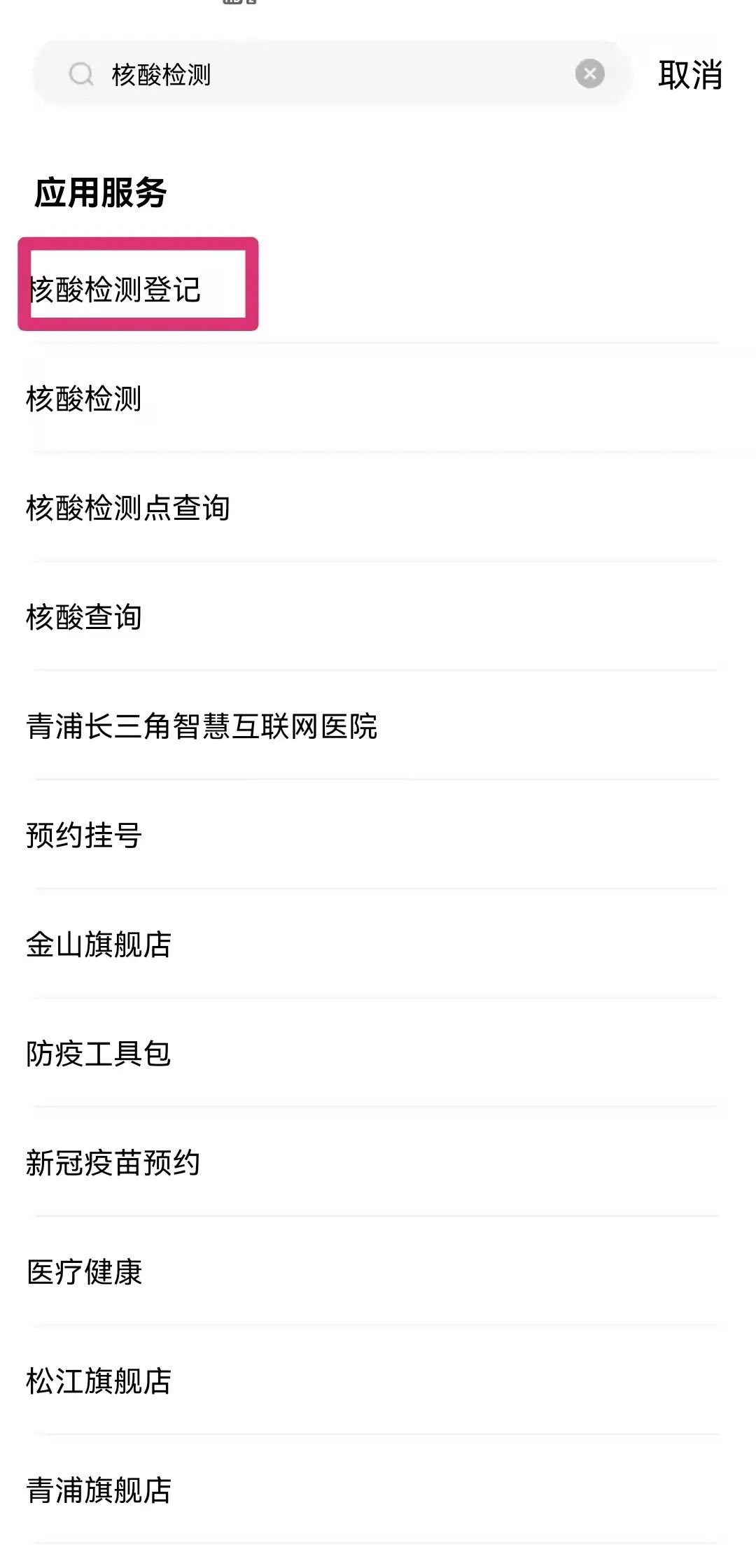
Task: Open the 核酸检测 result
Action: coord(84,399)
